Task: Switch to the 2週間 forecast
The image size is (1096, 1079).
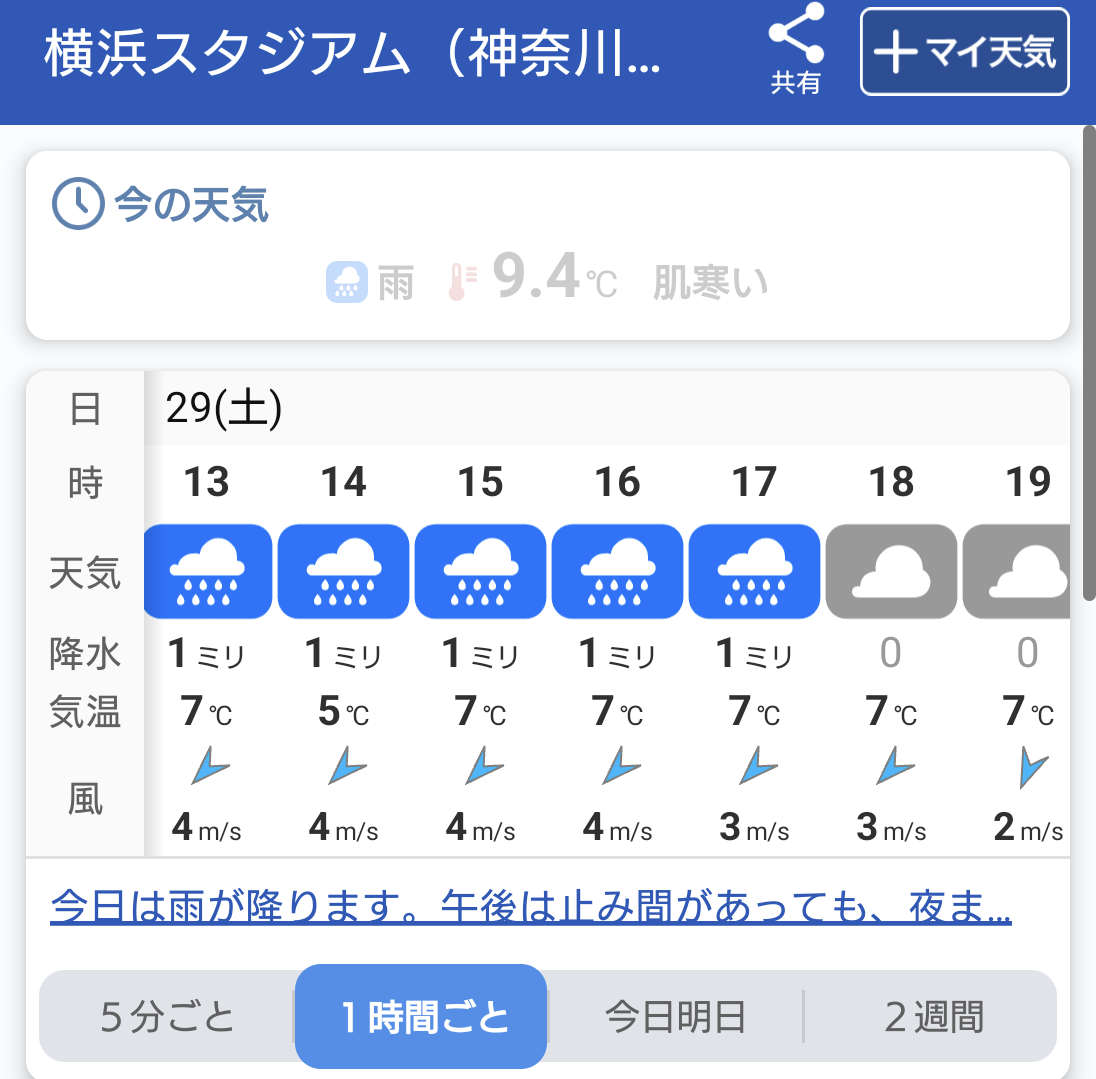Action: coord(933,1017)
